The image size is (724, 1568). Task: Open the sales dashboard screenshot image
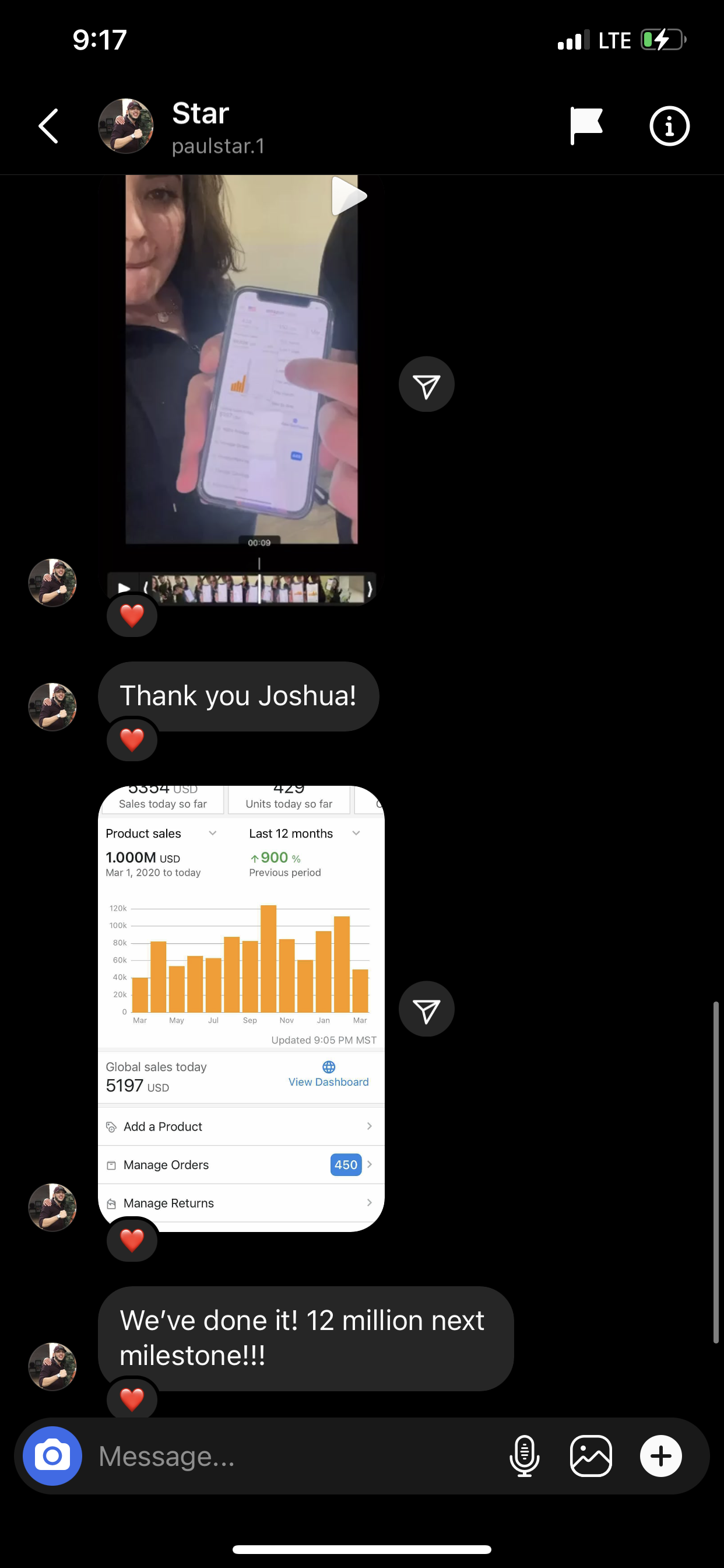(241, 1009)
